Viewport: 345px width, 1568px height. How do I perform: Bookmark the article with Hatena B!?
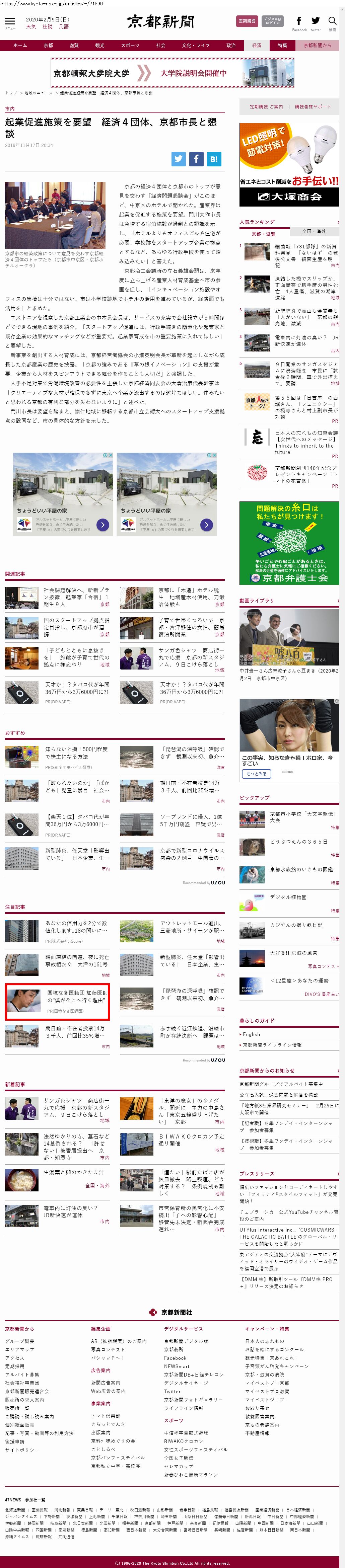tap(213, 159)
